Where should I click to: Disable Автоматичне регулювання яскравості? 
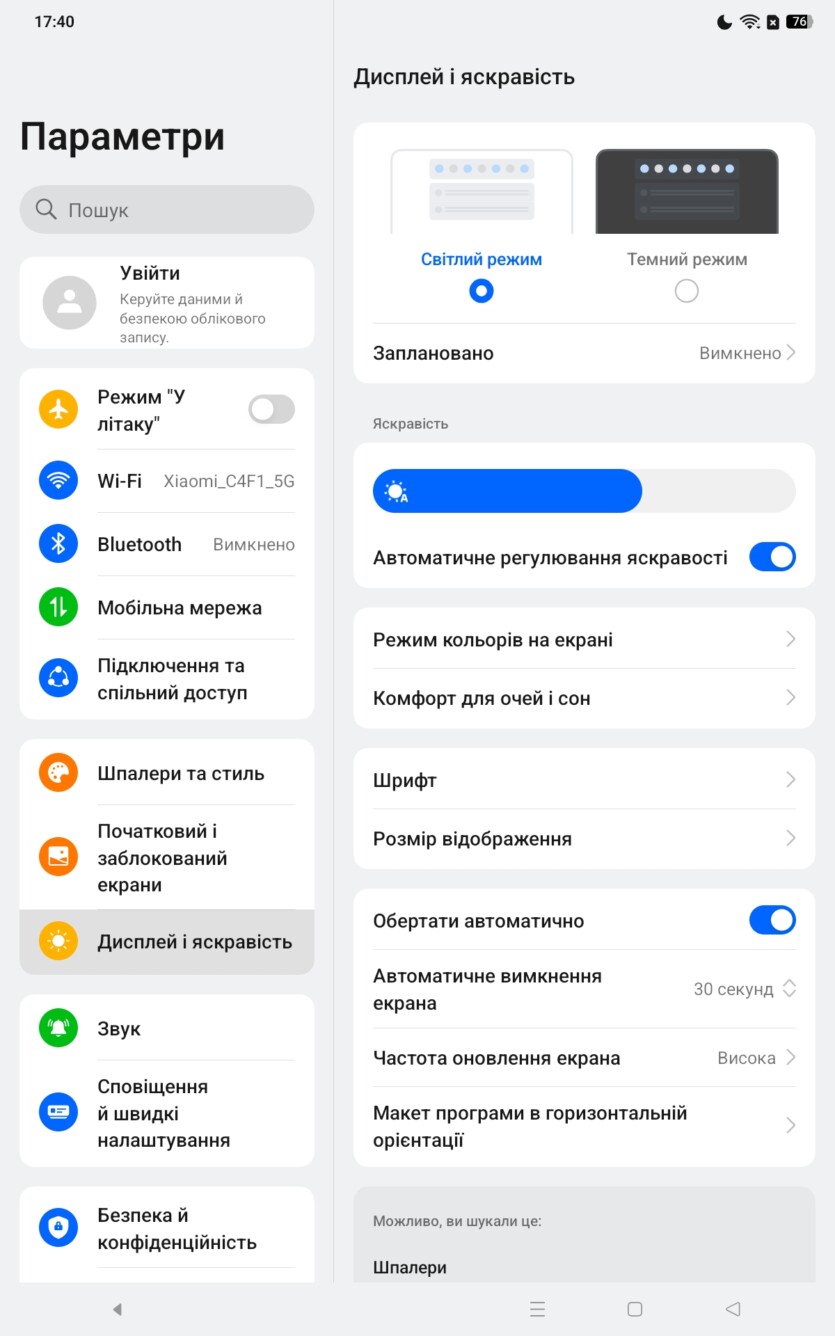(772, 557)
